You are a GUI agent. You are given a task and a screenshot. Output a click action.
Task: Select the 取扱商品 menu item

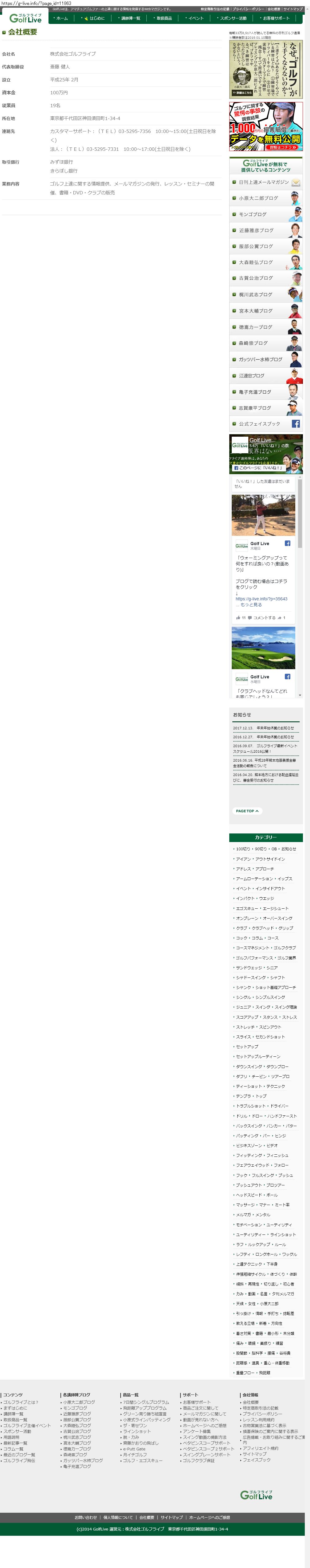(x=164, y=18)
